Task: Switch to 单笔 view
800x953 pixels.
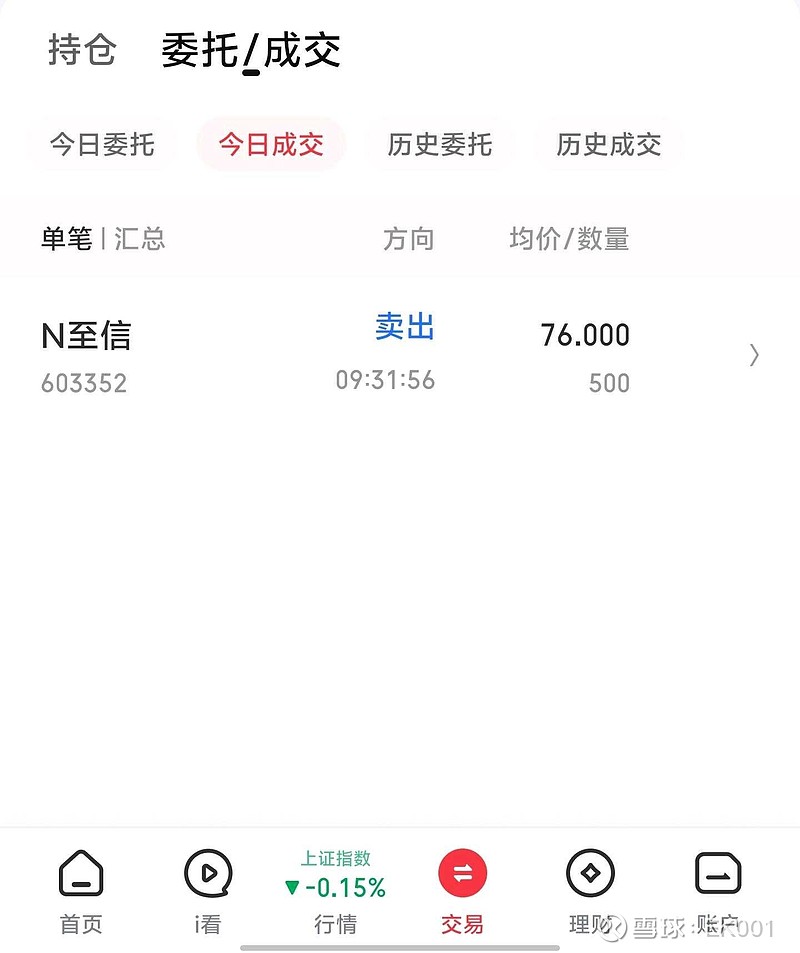Action: click(66, 239)
